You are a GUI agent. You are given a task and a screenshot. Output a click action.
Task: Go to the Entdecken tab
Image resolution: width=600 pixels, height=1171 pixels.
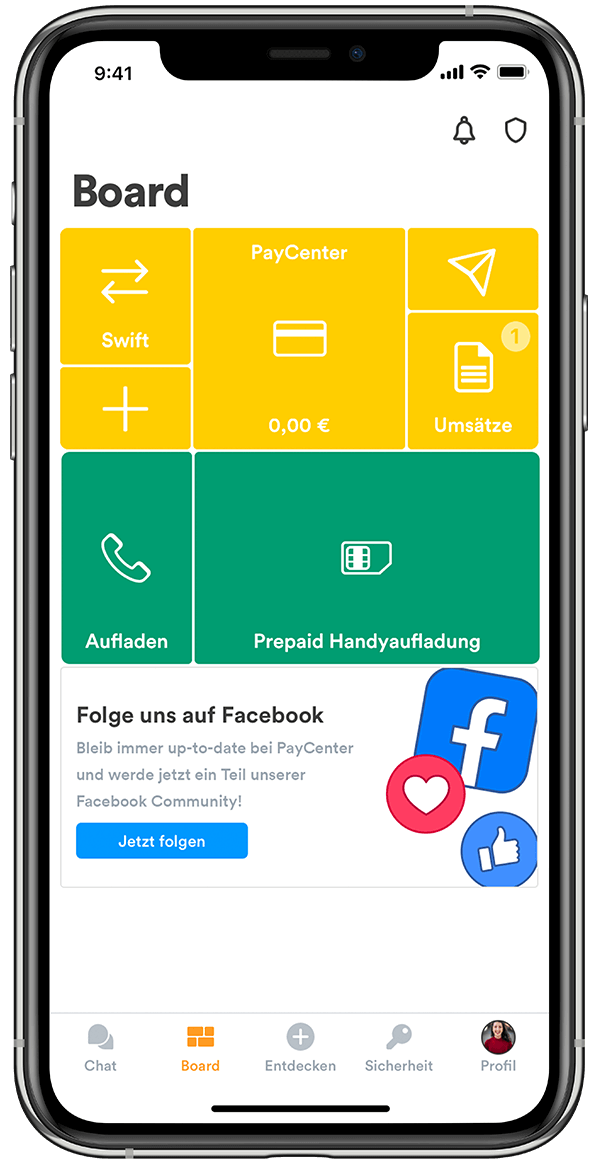pos(300,1047)
